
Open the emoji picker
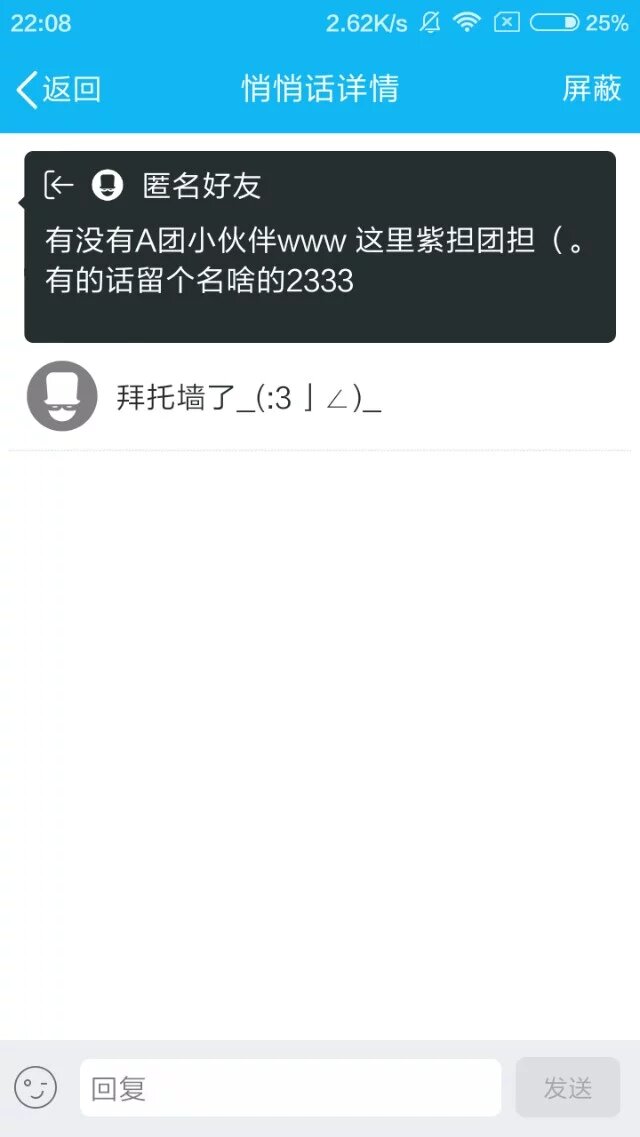tap(36, 1088)
